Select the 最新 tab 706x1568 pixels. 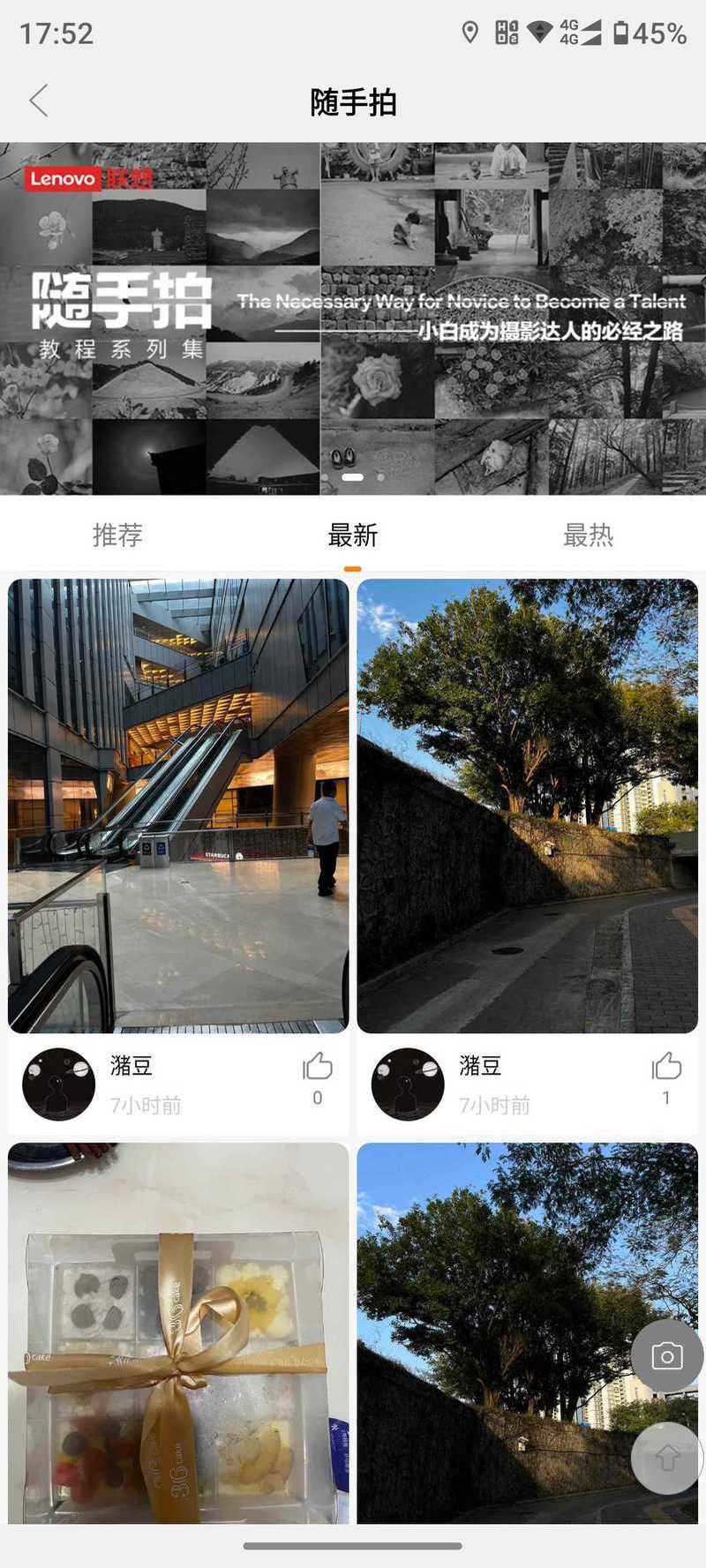coord(353,535)
